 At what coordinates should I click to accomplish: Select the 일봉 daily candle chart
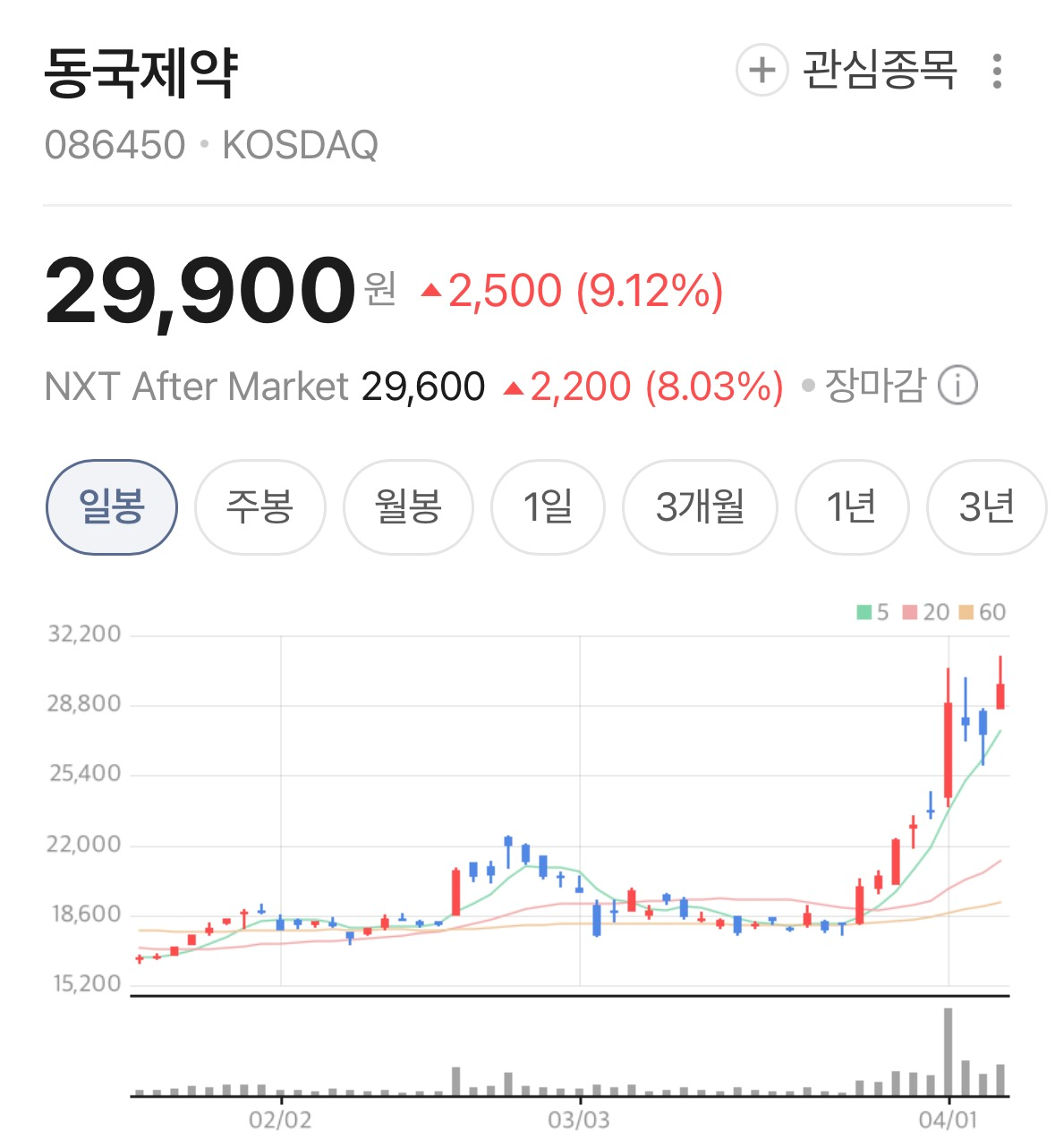(x=112, y=507)
